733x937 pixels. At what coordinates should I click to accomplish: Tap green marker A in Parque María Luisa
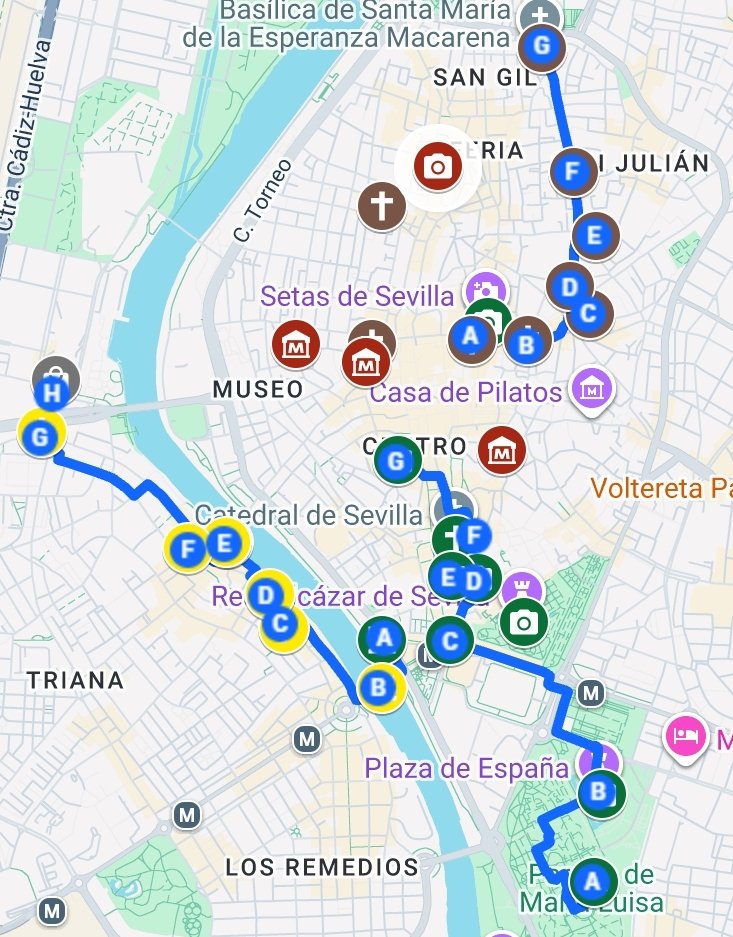[593, 882]
